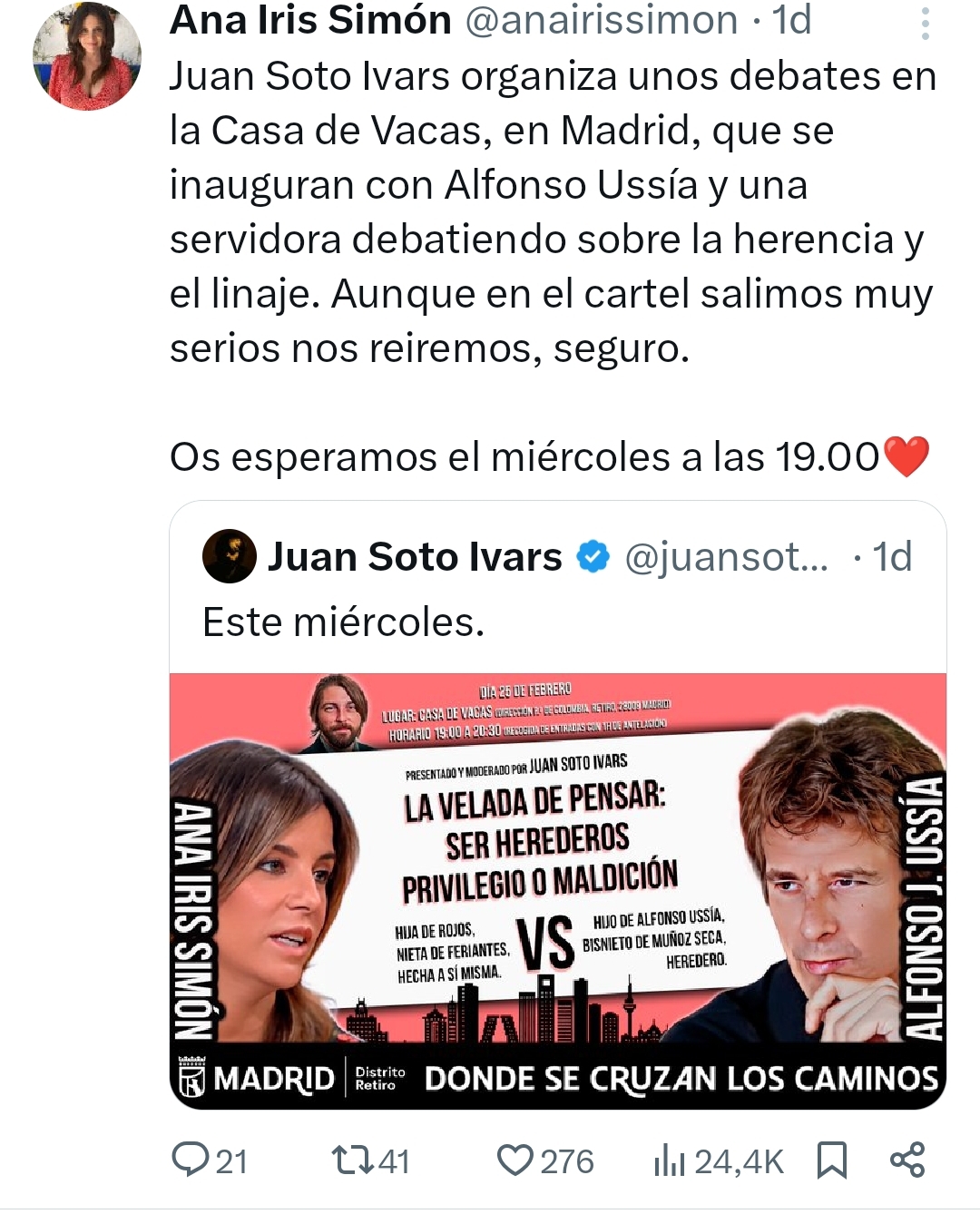The width and height of the screenshot is (980, 1214).
Task: Open Ana Iris Simón's profile name link
Action: pyautogui.click(x=310, y=20)
